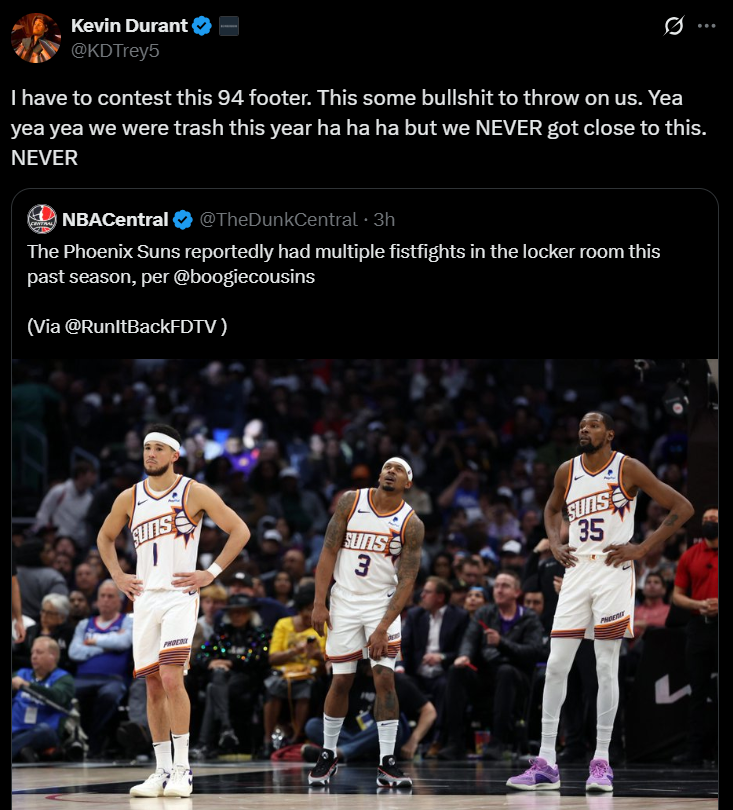The width and height of the screenshot is (733, 810).
Task: Open Kevin Durant's profile avatar
Action: coord(36,38)
